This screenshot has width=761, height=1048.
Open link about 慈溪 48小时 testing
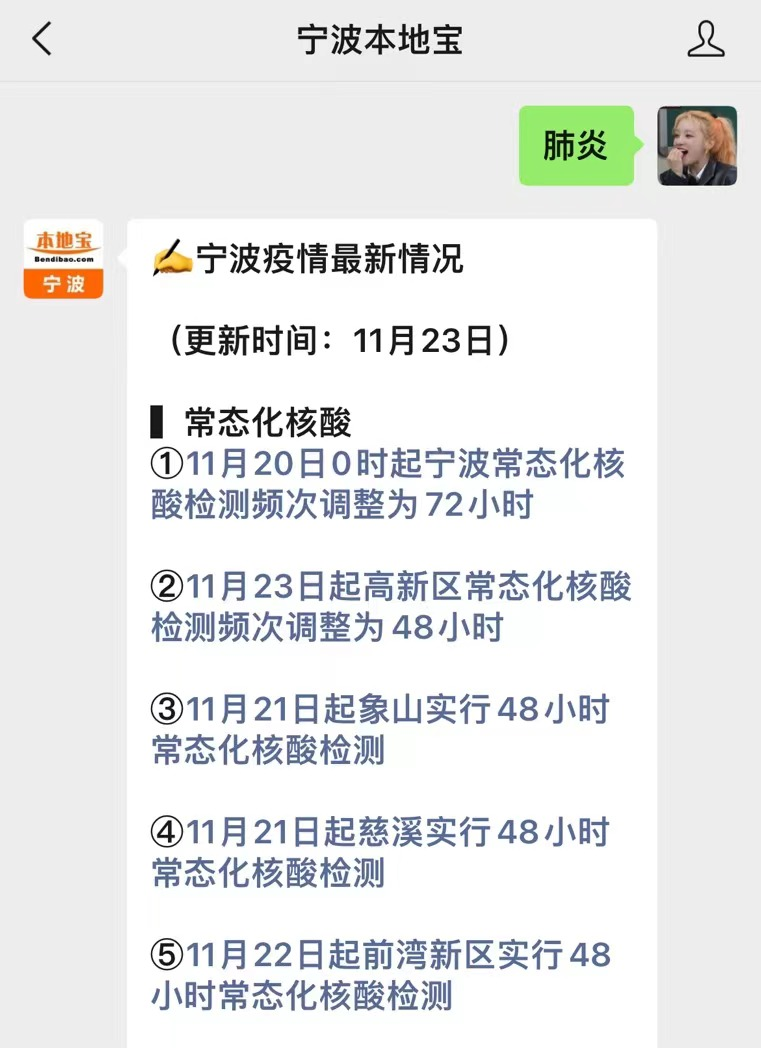(380, 852)
